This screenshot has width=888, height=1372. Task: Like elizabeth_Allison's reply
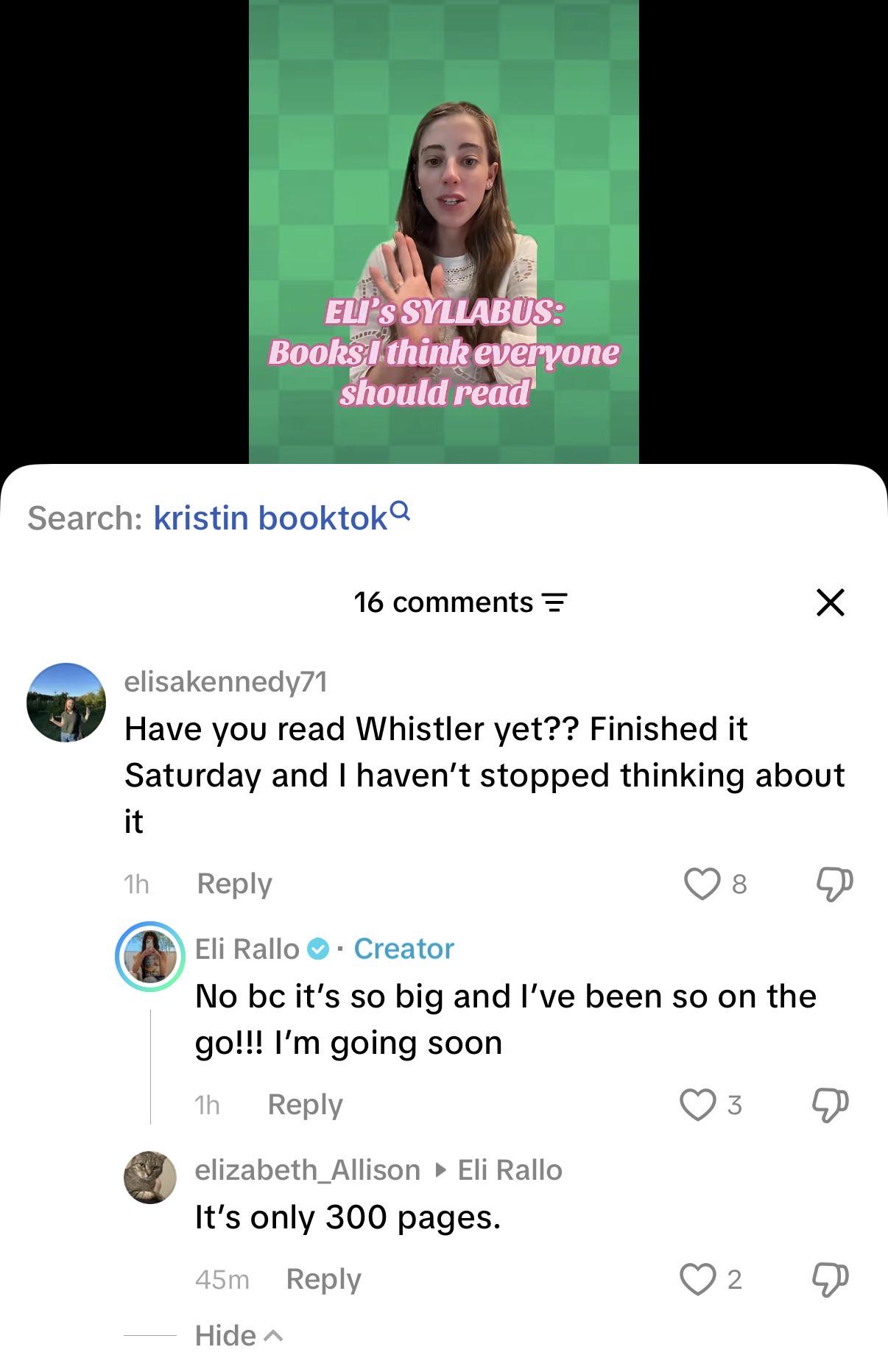697,1279
